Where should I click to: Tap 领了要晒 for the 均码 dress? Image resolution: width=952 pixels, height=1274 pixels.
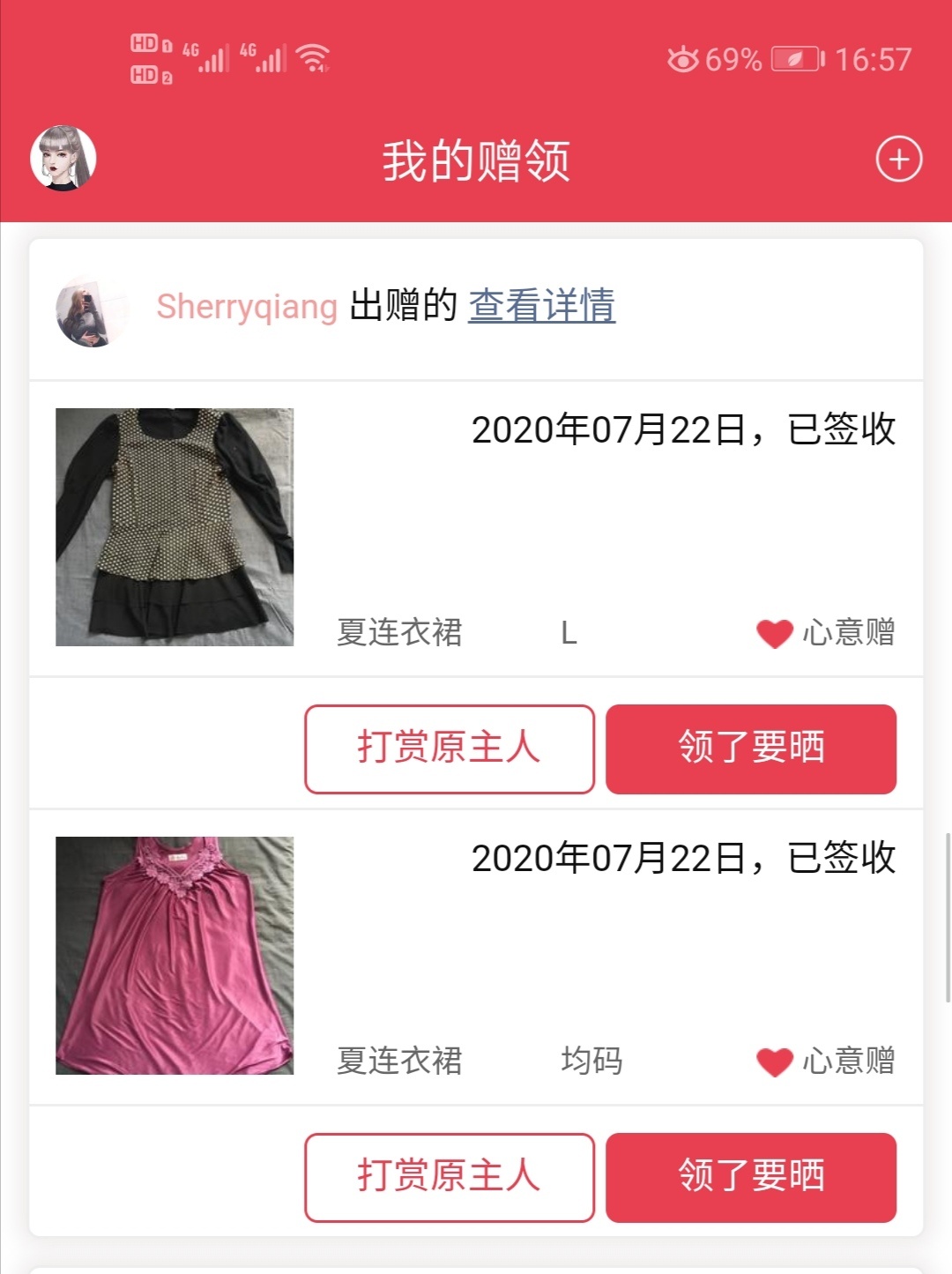(x=751, y=1177)
